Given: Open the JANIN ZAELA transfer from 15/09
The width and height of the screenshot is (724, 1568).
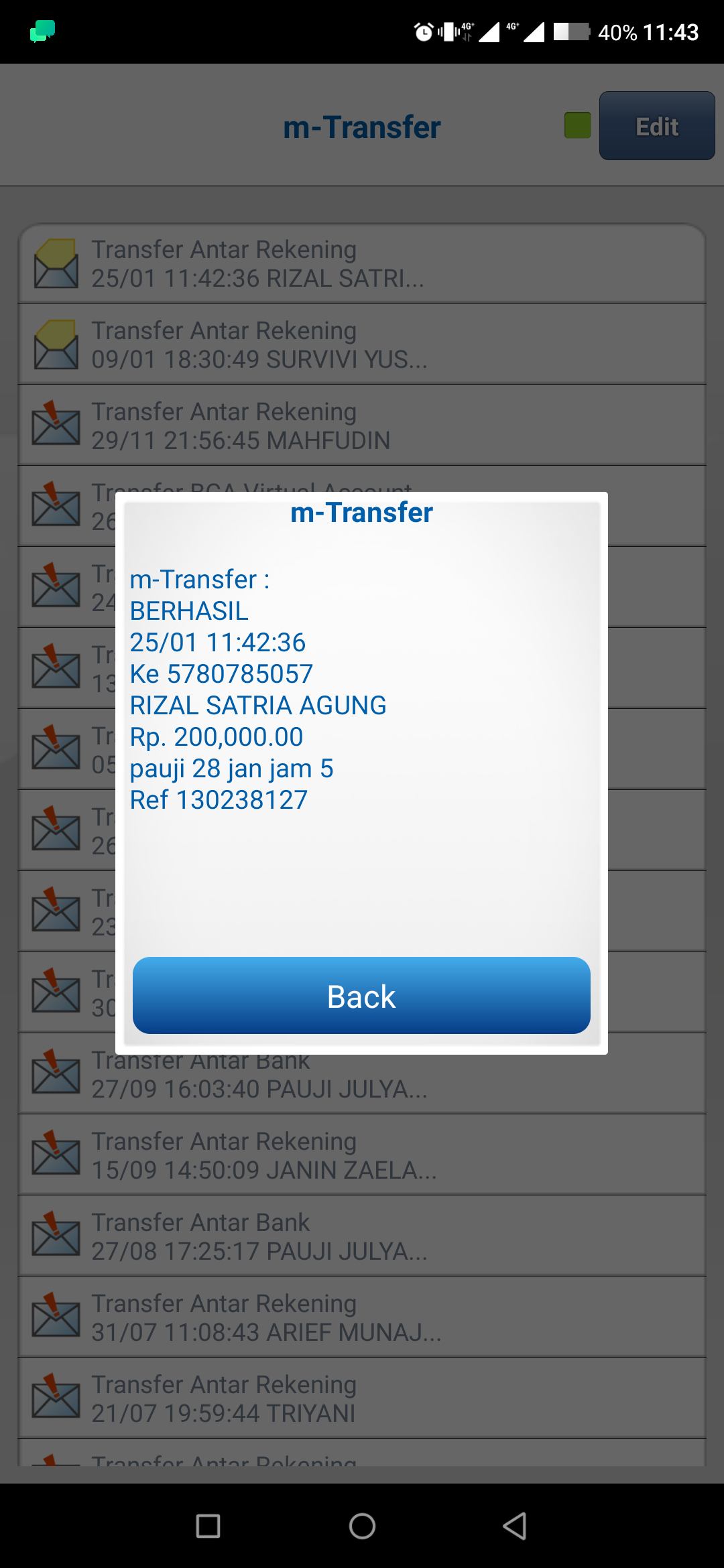Looking at the screenshot, I should 362,1155.
